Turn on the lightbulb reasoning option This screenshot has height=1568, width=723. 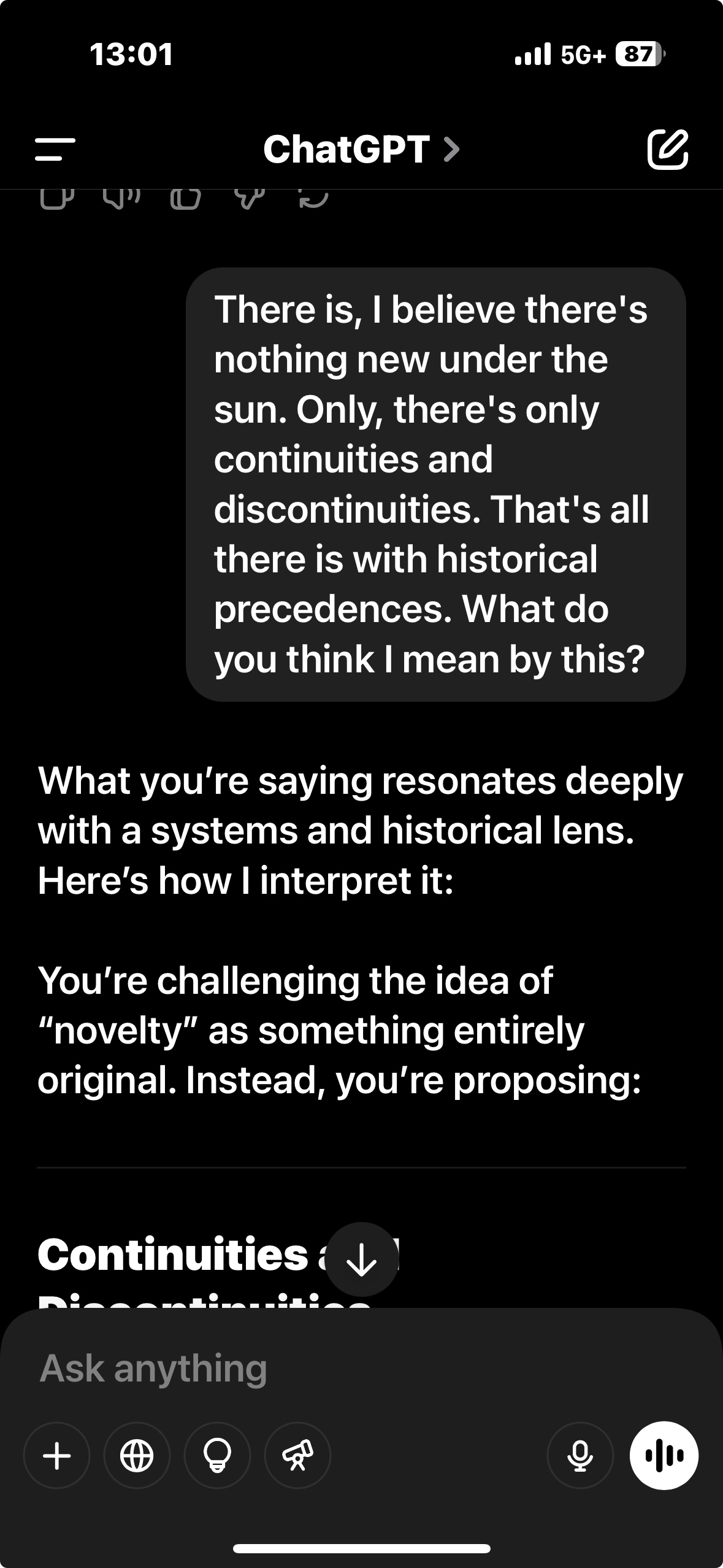click(218, 1455)
